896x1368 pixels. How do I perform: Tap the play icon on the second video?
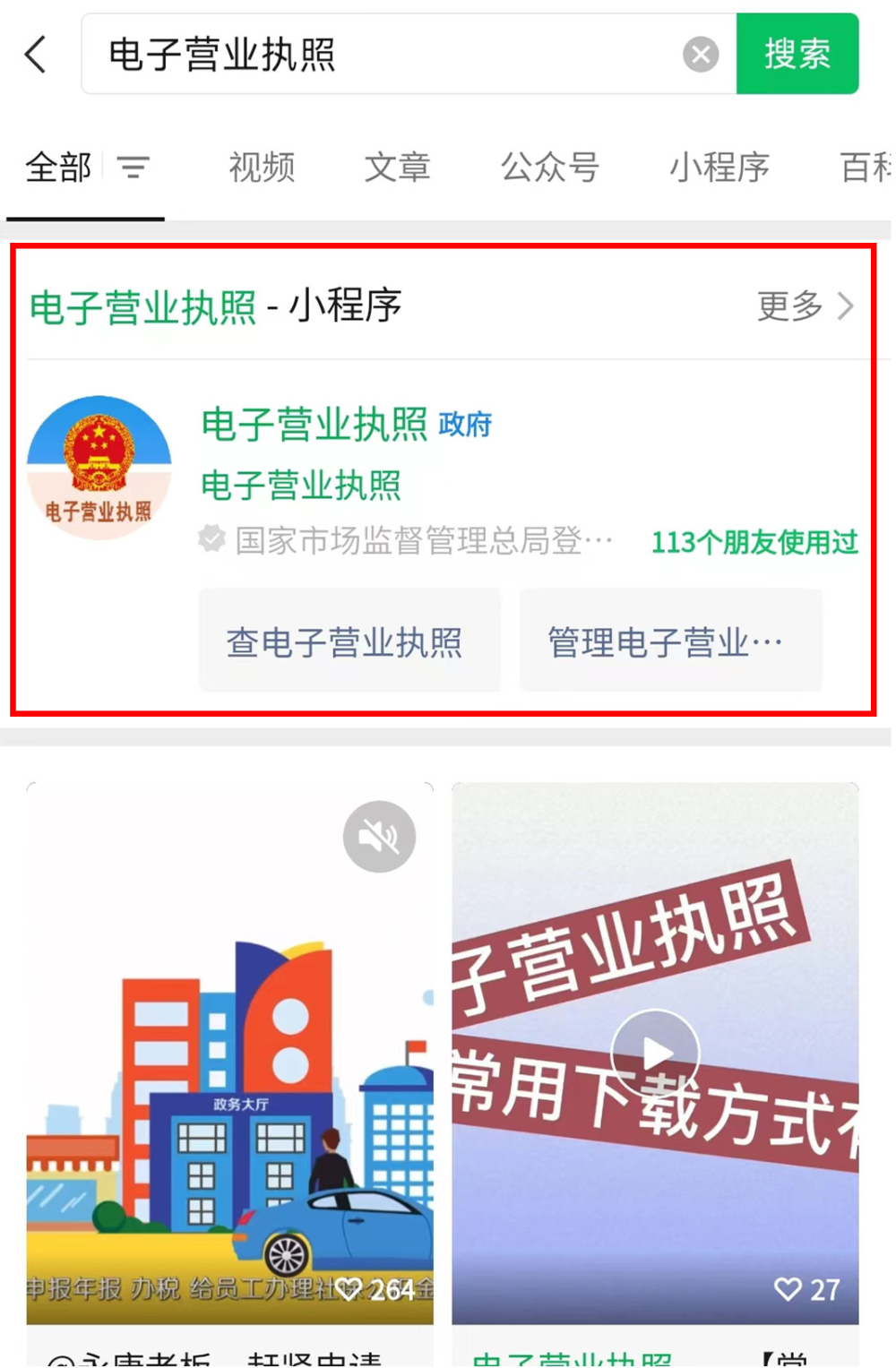[x=655, y=1053]
